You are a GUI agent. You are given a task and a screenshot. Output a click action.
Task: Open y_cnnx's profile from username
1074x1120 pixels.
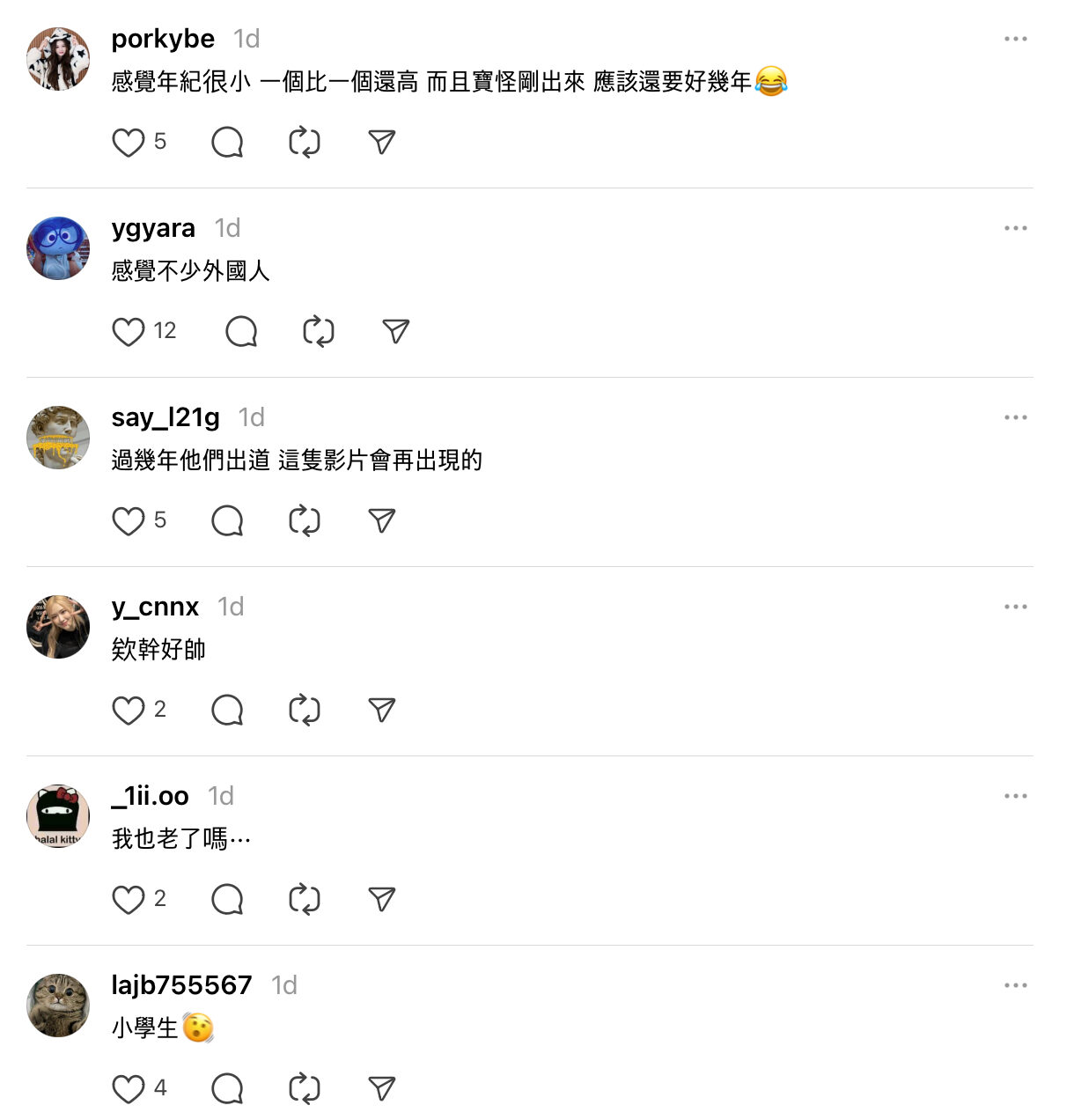point(155,607)
